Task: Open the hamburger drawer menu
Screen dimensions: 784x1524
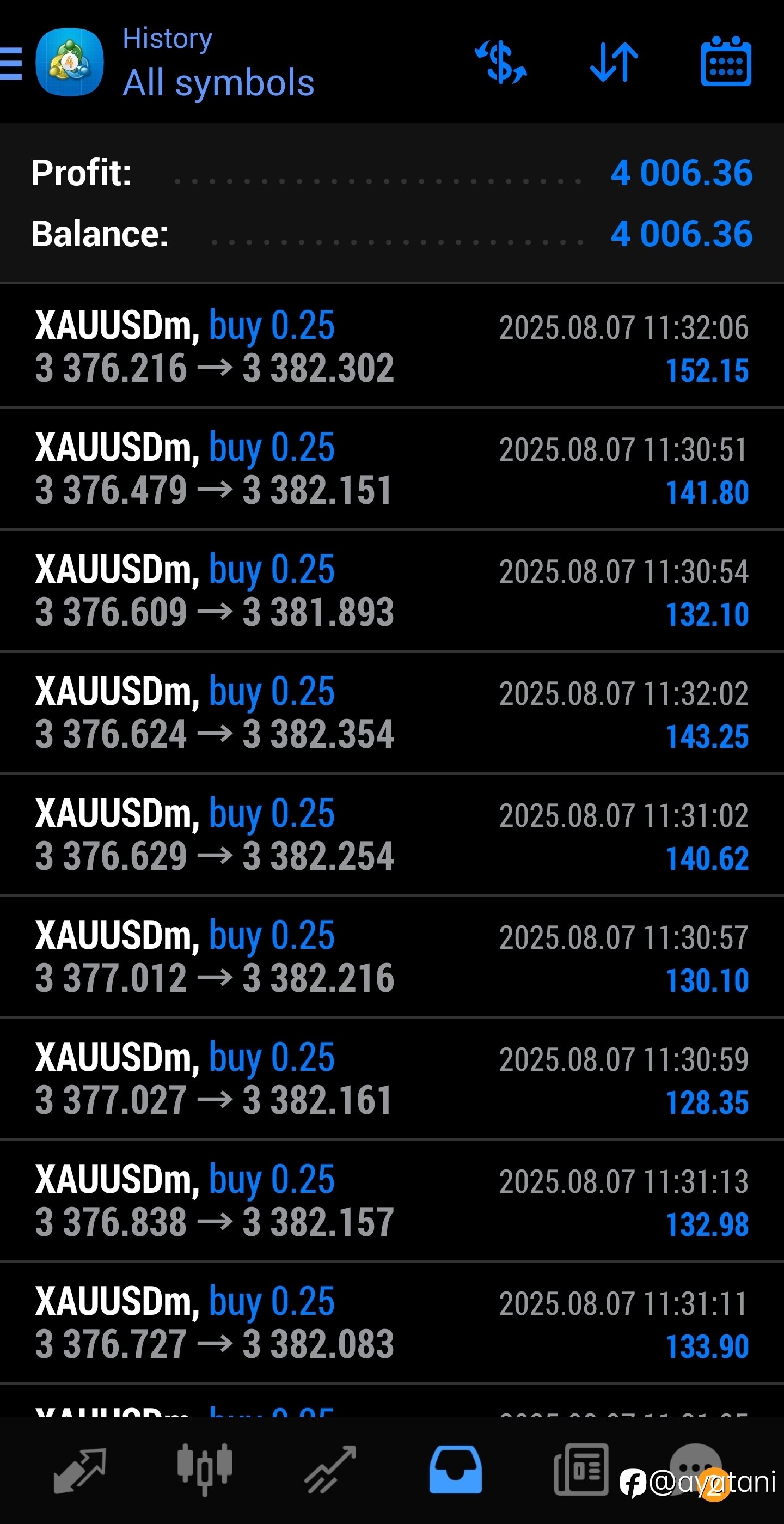Action: click(11, 63)
